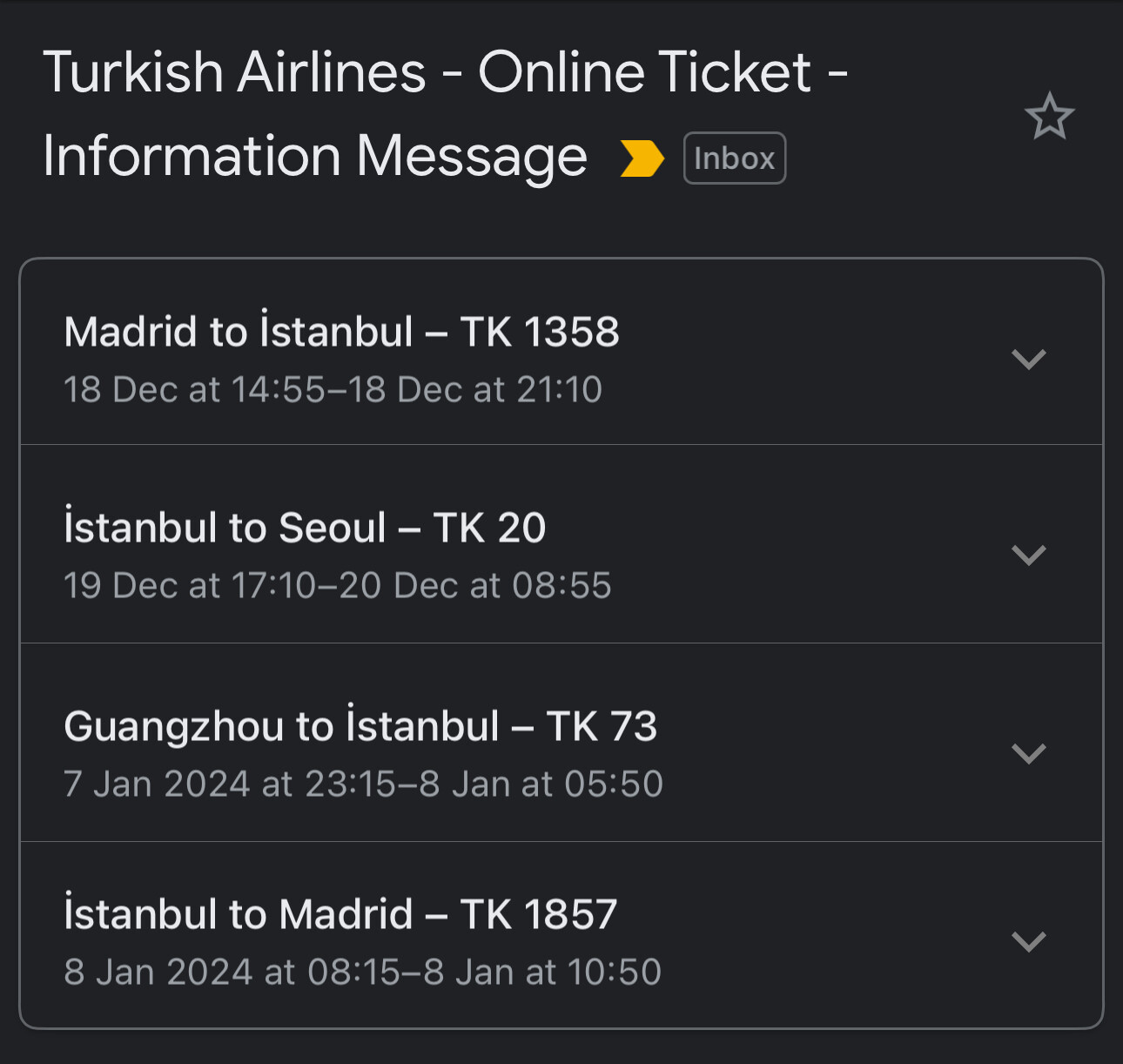
Task: Expand Guangzhou to İstanbul TK 73 details
Action: tap(1028, 753)
